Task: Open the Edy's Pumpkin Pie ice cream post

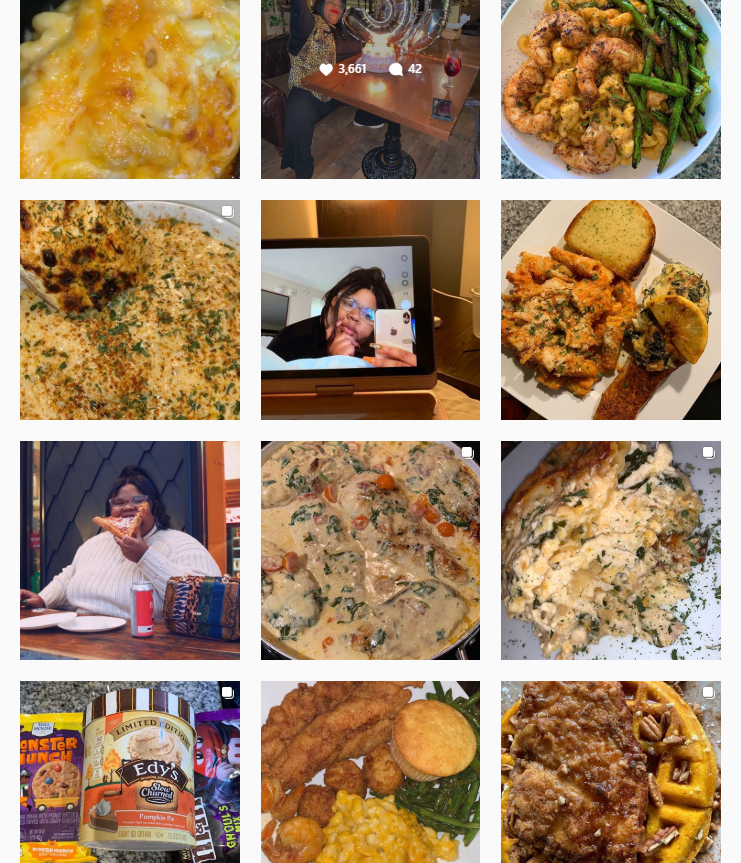Action: point(130,772)
